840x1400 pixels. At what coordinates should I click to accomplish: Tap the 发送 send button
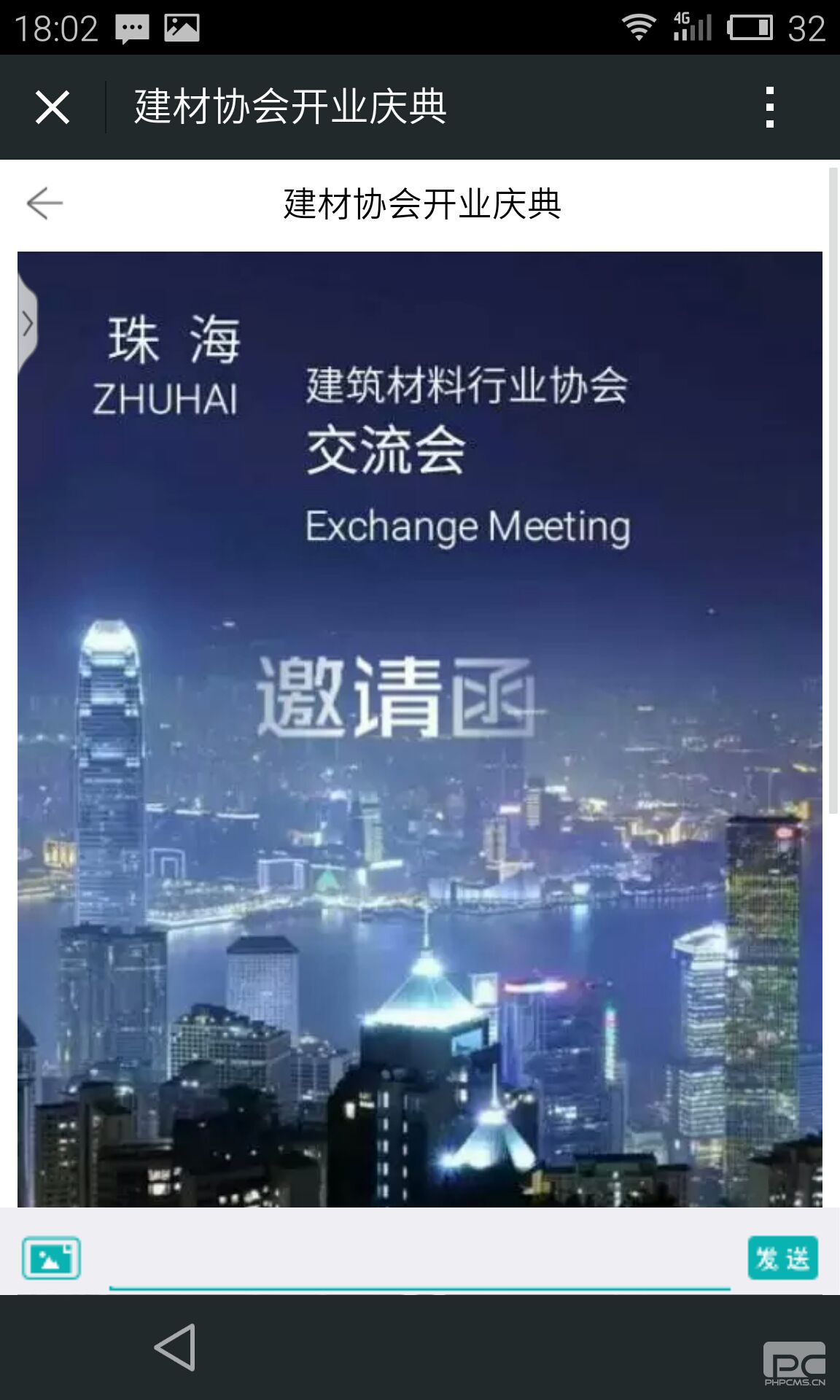(x=782, y=1258)
